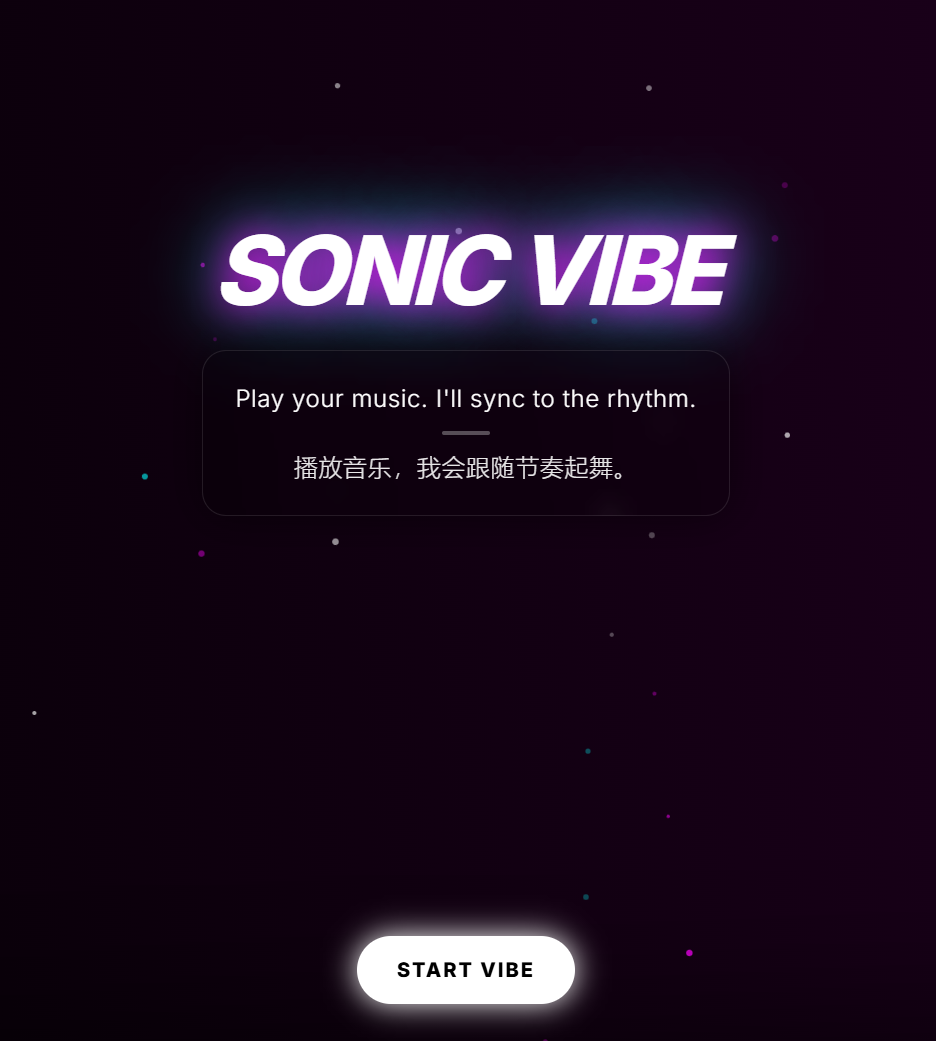This screenshot has height=1041, width=936.
Task: Click the phrase "sync to the rhythm"
Action: [589, 398]
